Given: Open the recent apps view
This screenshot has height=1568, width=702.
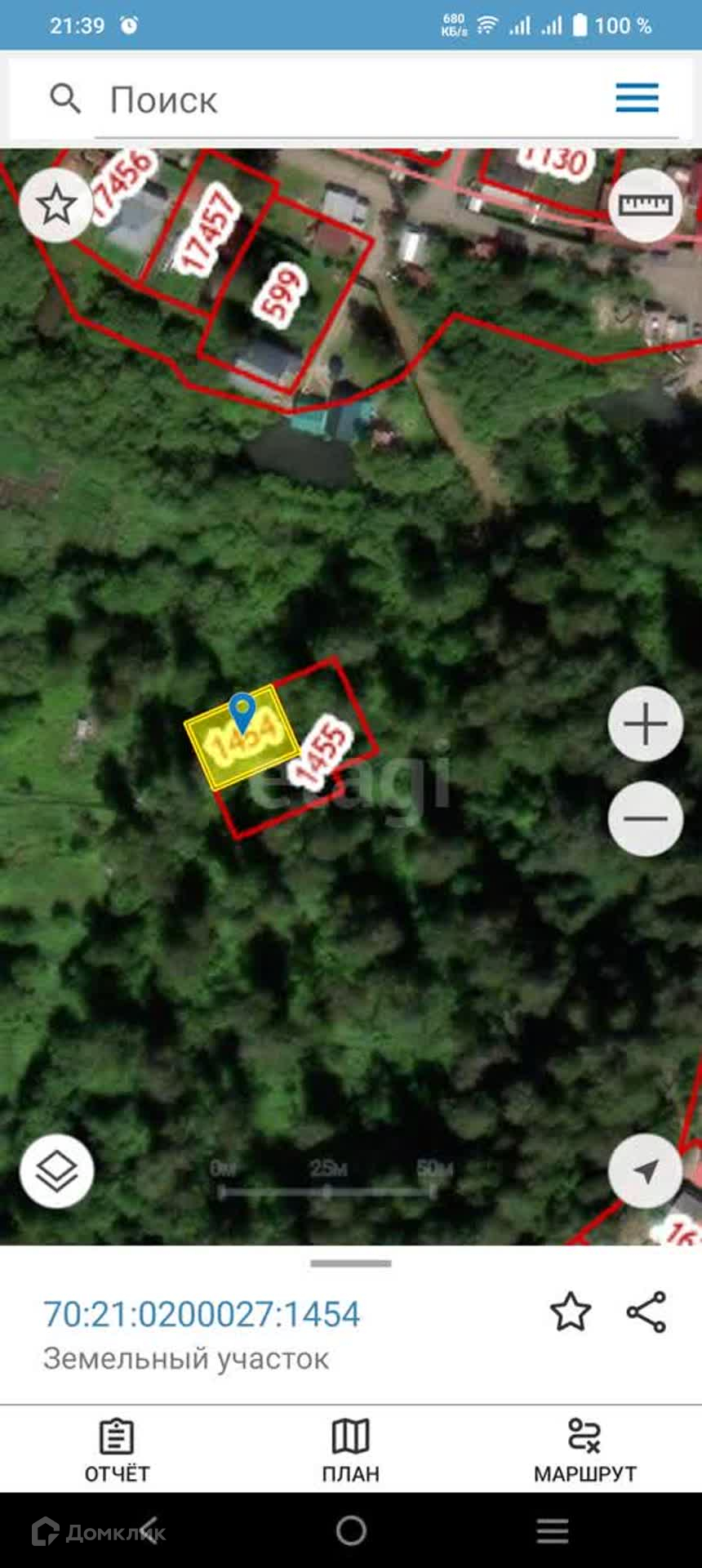Looking at the screenshot, I should pos(553,1530).
